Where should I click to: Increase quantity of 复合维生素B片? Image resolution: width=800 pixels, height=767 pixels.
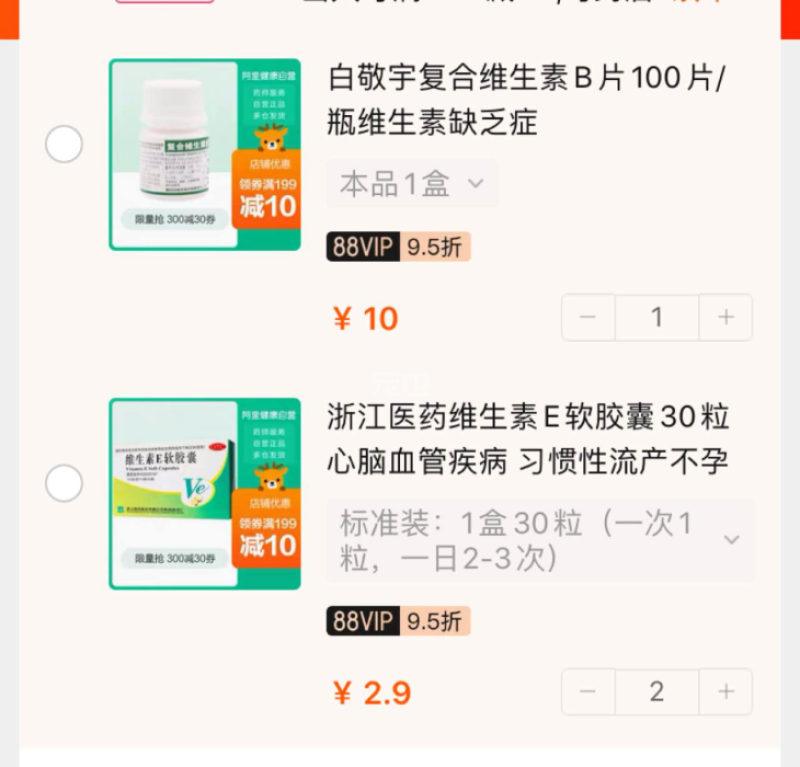click(726, 318)
